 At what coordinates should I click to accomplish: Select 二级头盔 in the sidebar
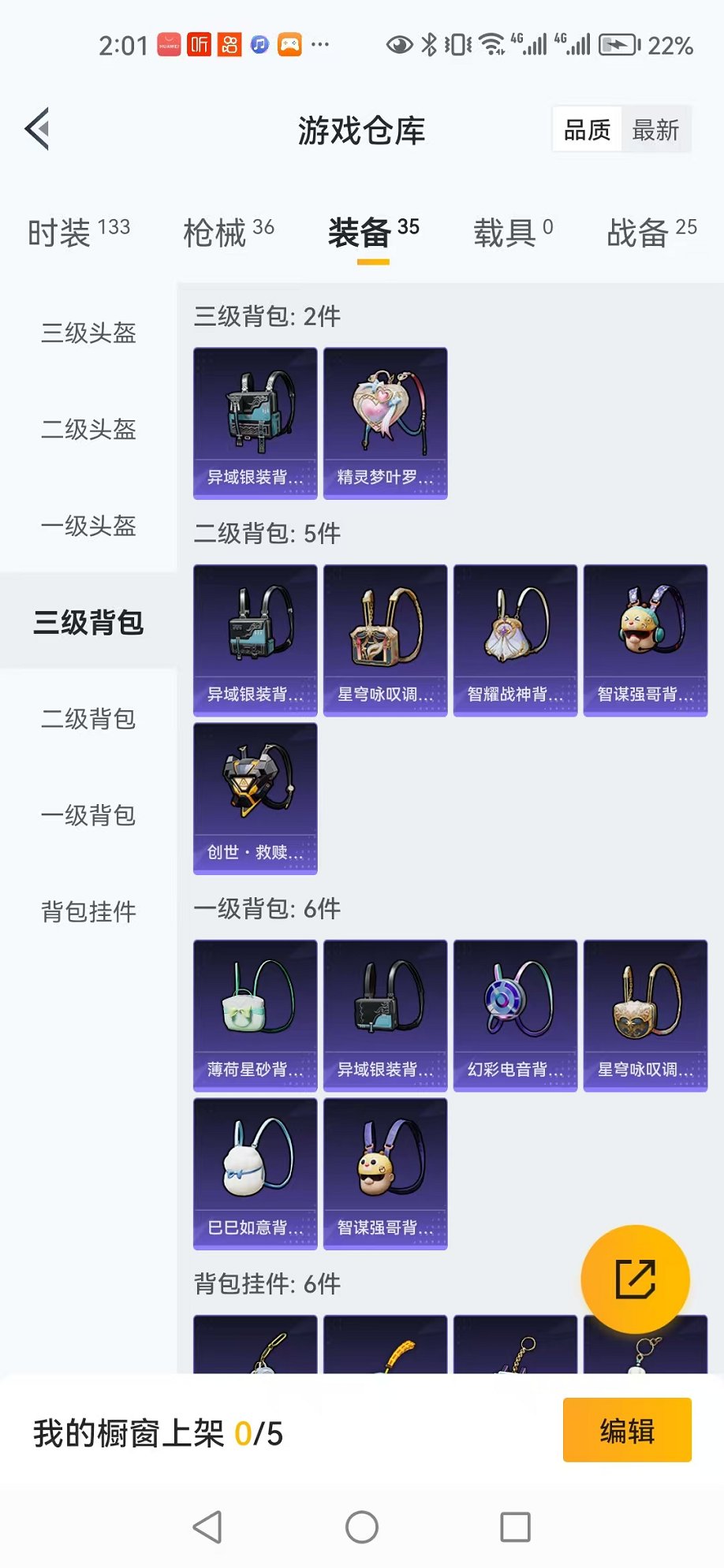(x=88, y=429)
